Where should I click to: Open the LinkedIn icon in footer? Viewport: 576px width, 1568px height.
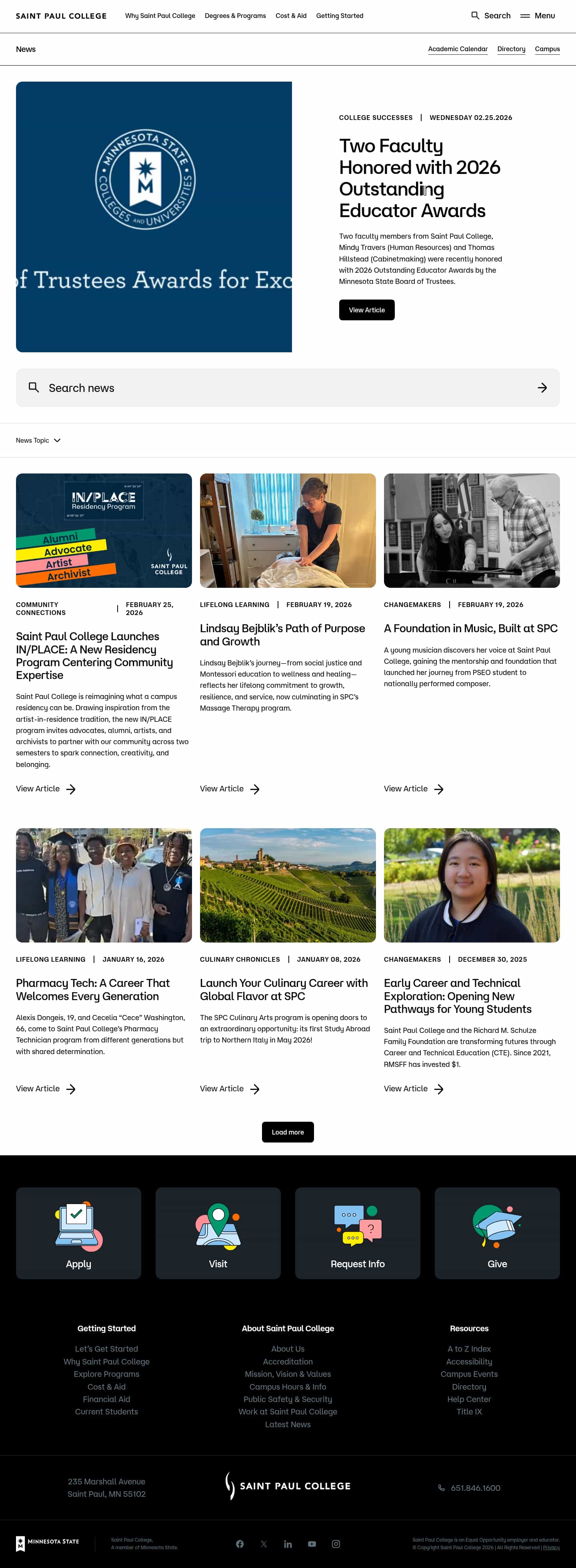pos(288,1544)
